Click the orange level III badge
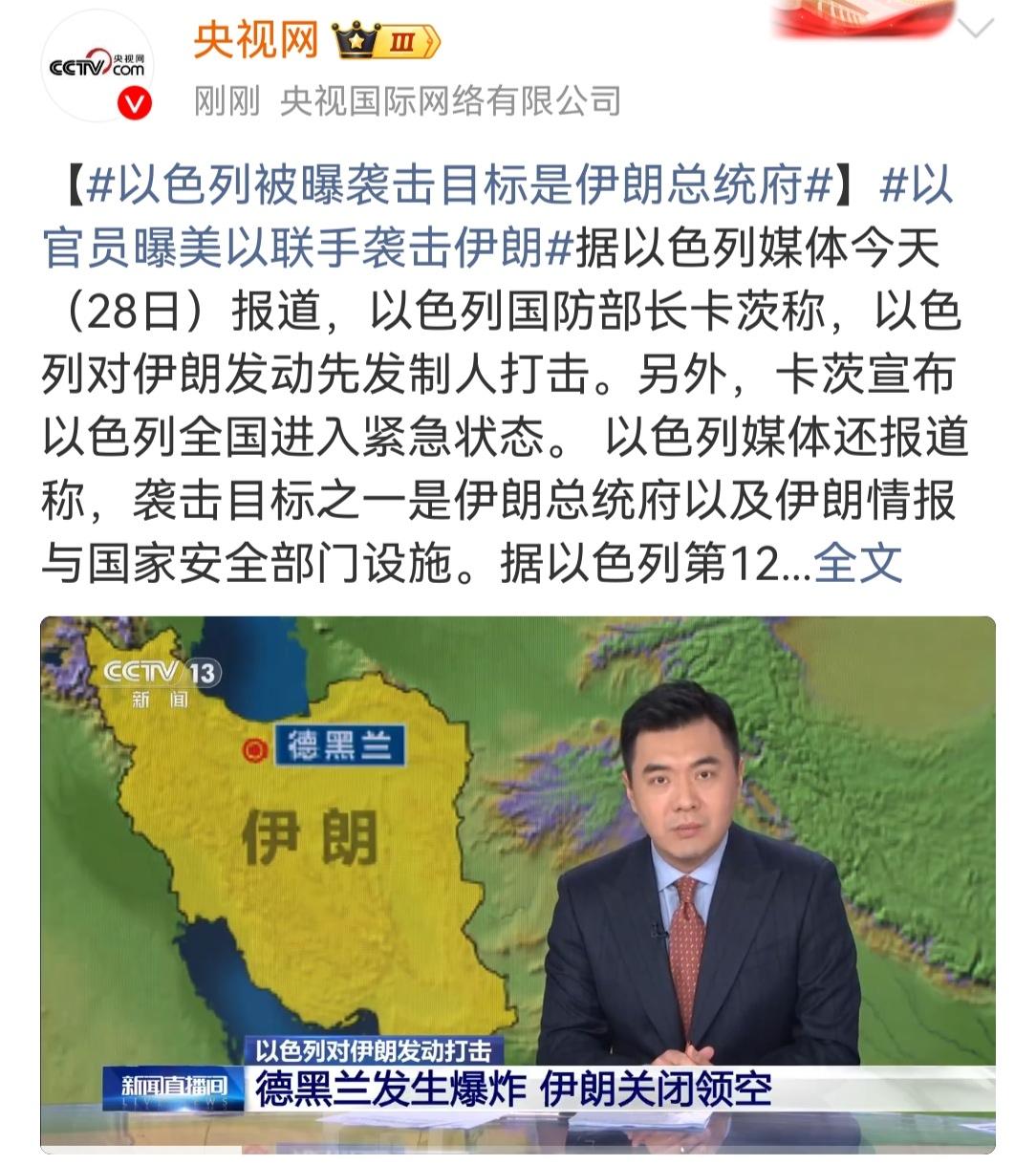This screenshot has height=1165, width=1036. click(401, 41)
